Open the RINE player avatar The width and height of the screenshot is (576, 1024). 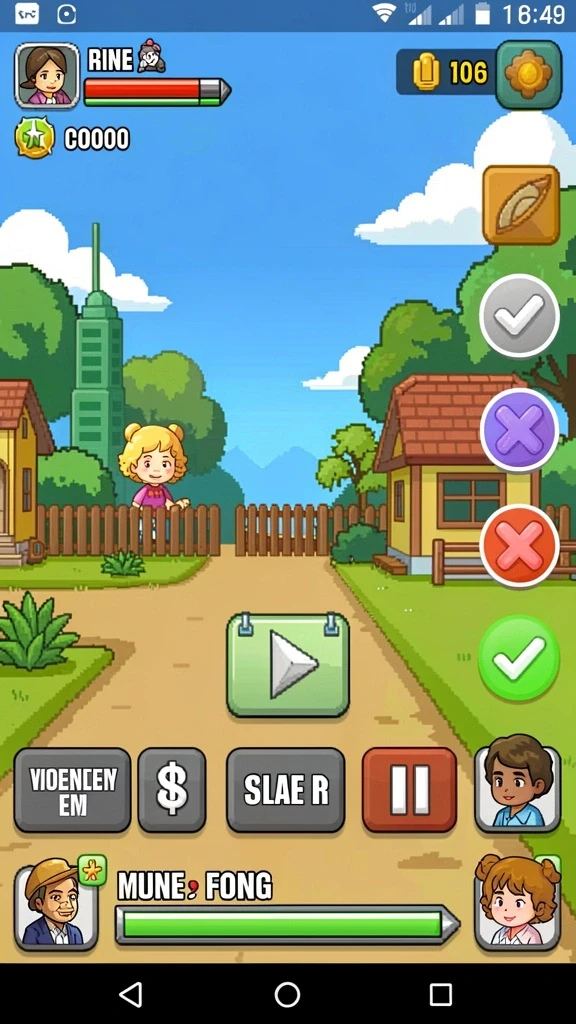click(46, 74)
